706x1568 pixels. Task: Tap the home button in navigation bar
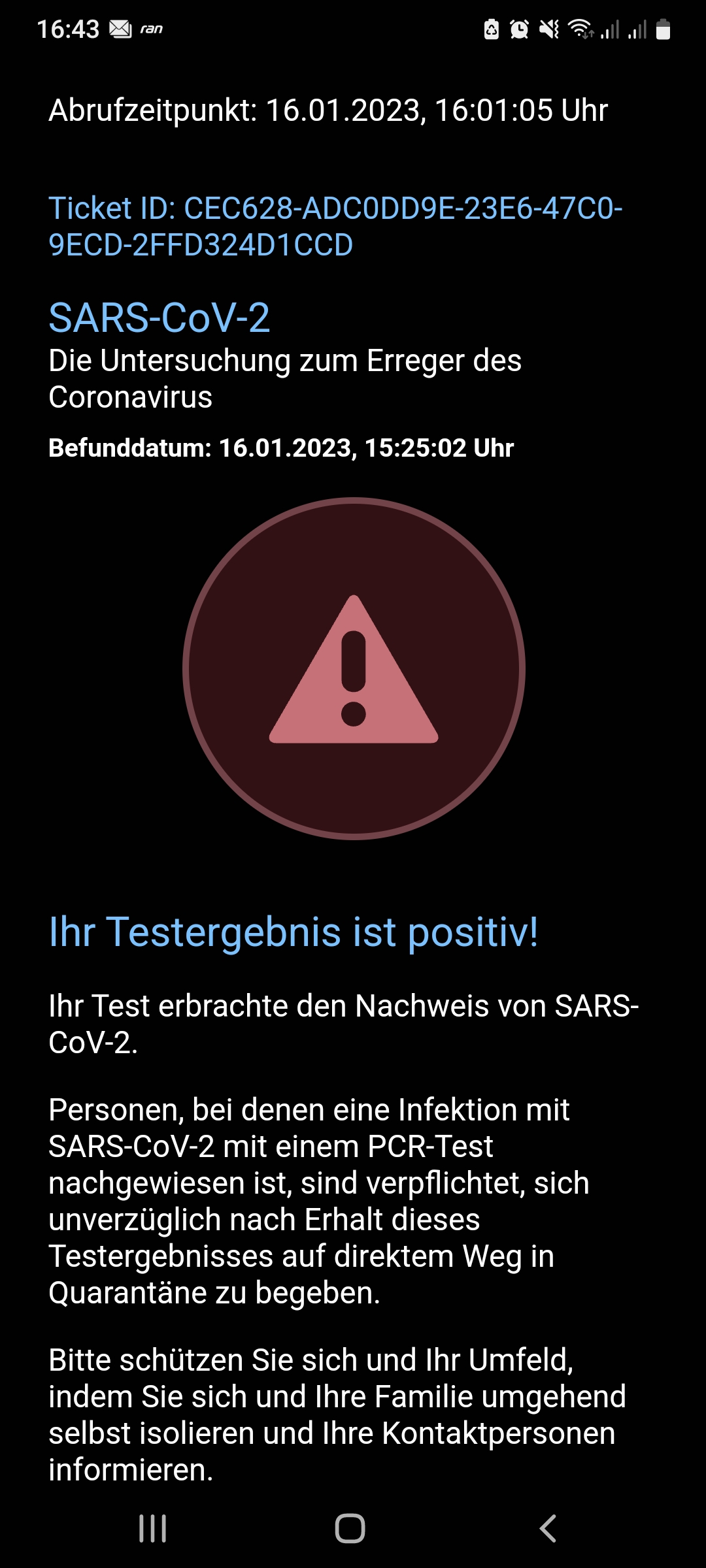(350, 1528)
